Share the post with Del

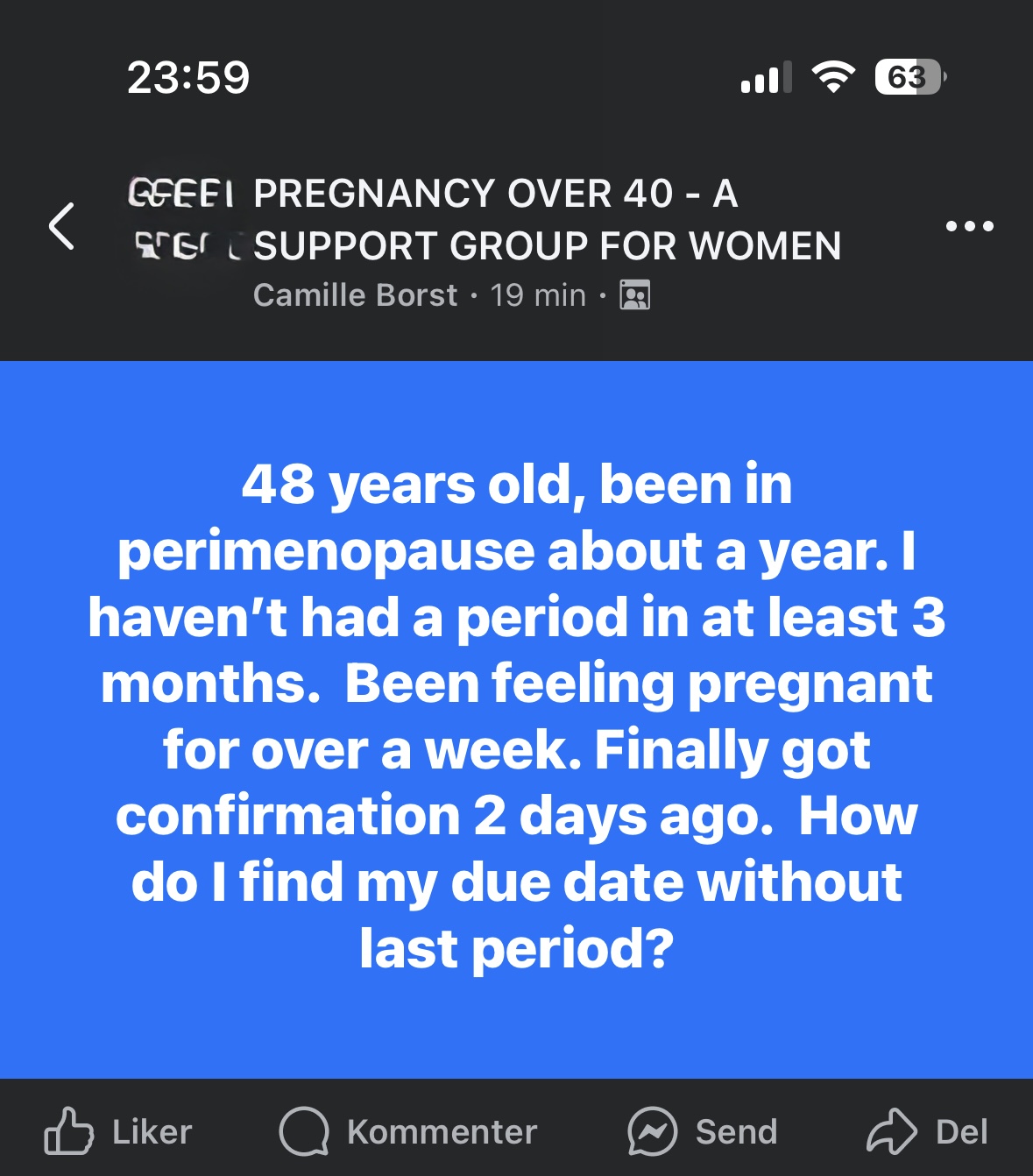click(927, 1131)
